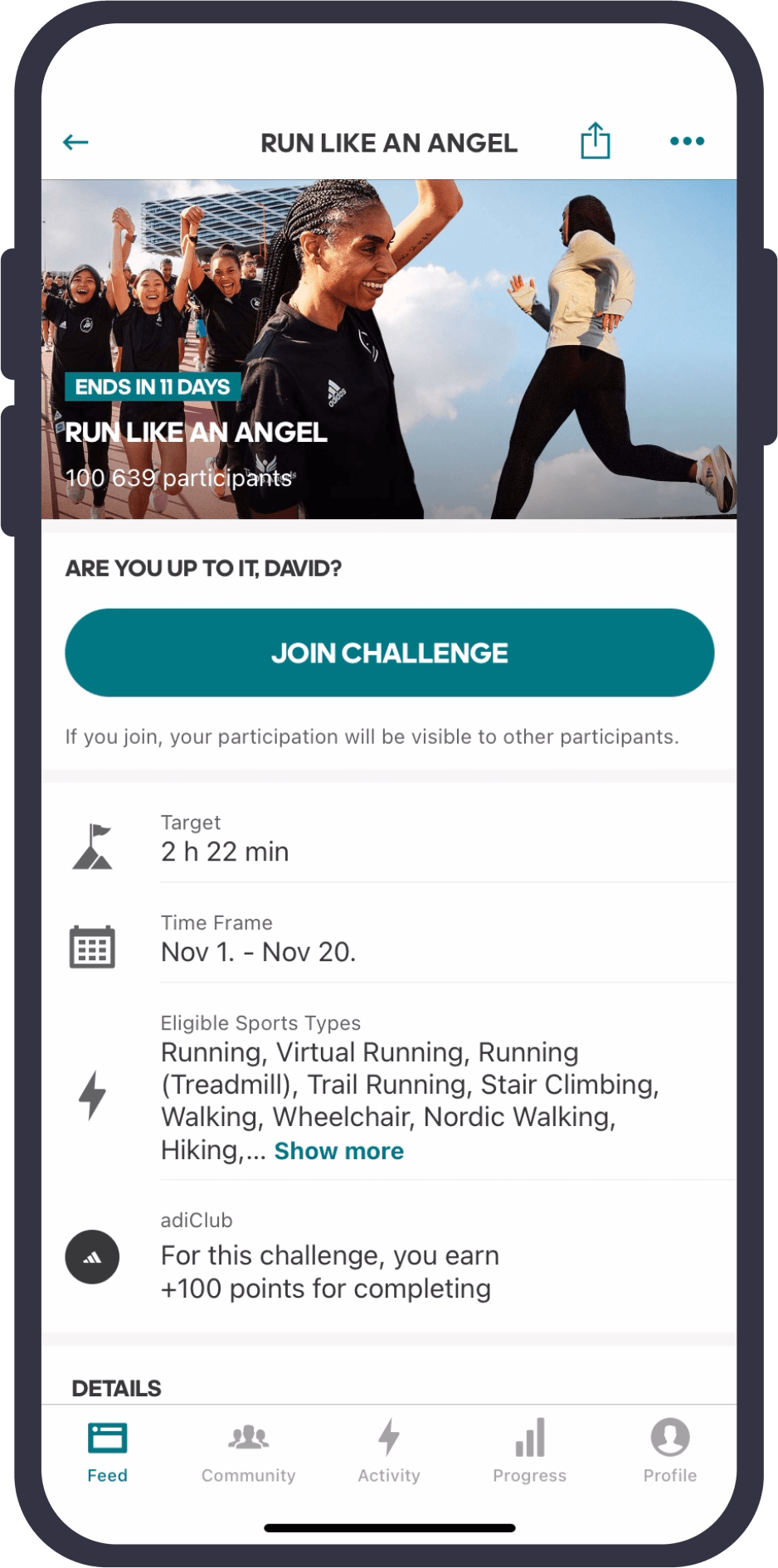The width and height of the screenshot is (778, 1568).
Task: Share the Run Like An Angel challenge
Action: coord(595,140)
